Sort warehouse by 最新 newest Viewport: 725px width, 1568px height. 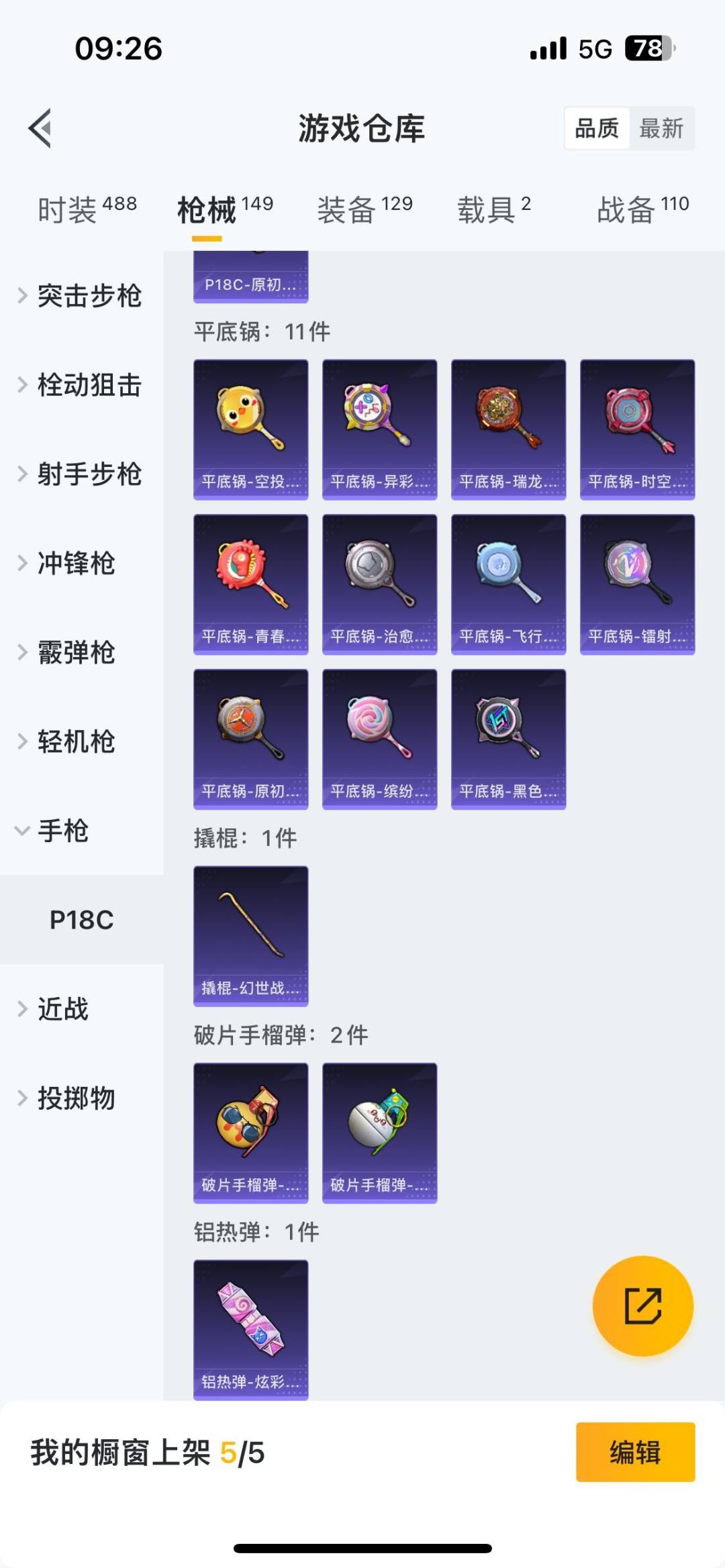click(x=661, y=127)
